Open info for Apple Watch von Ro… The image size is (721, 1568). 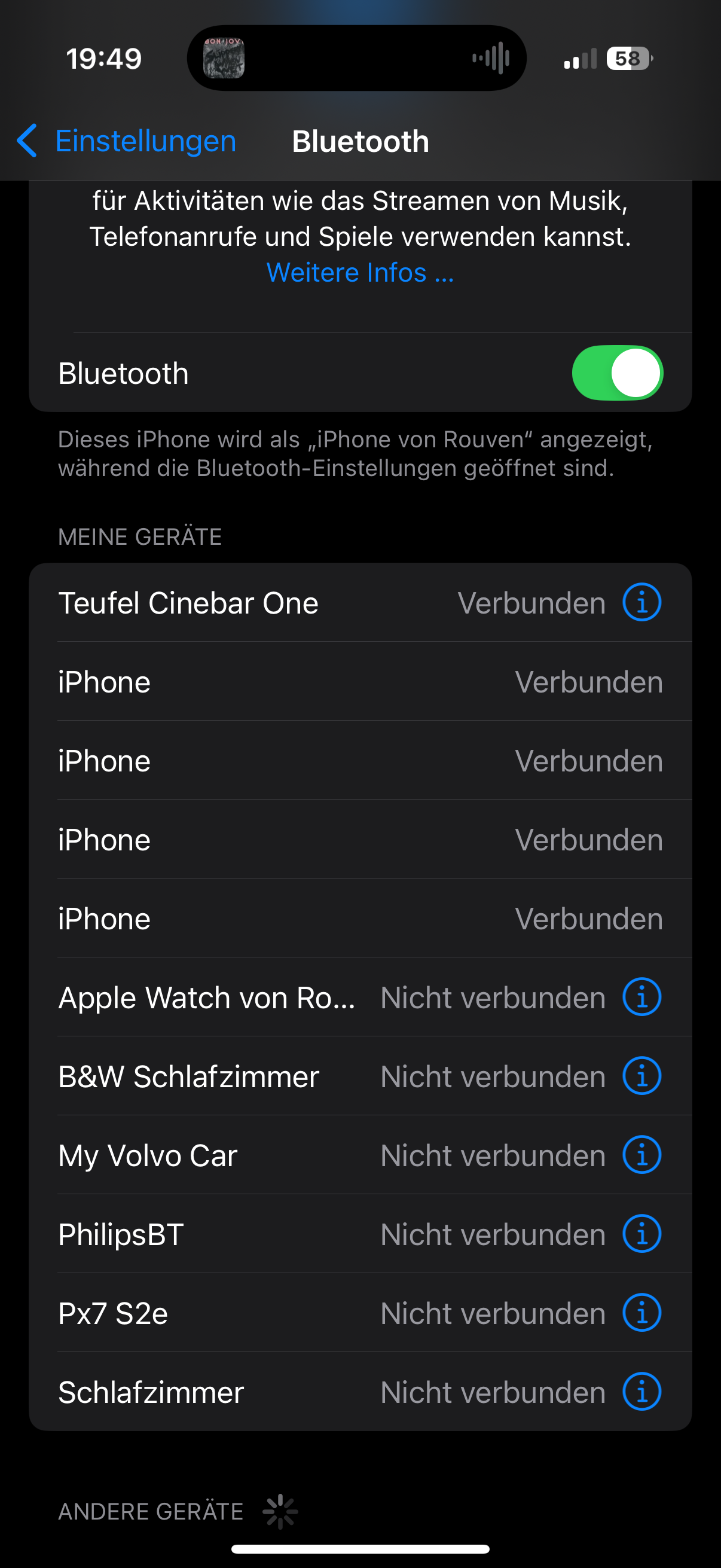coord(641,997)
